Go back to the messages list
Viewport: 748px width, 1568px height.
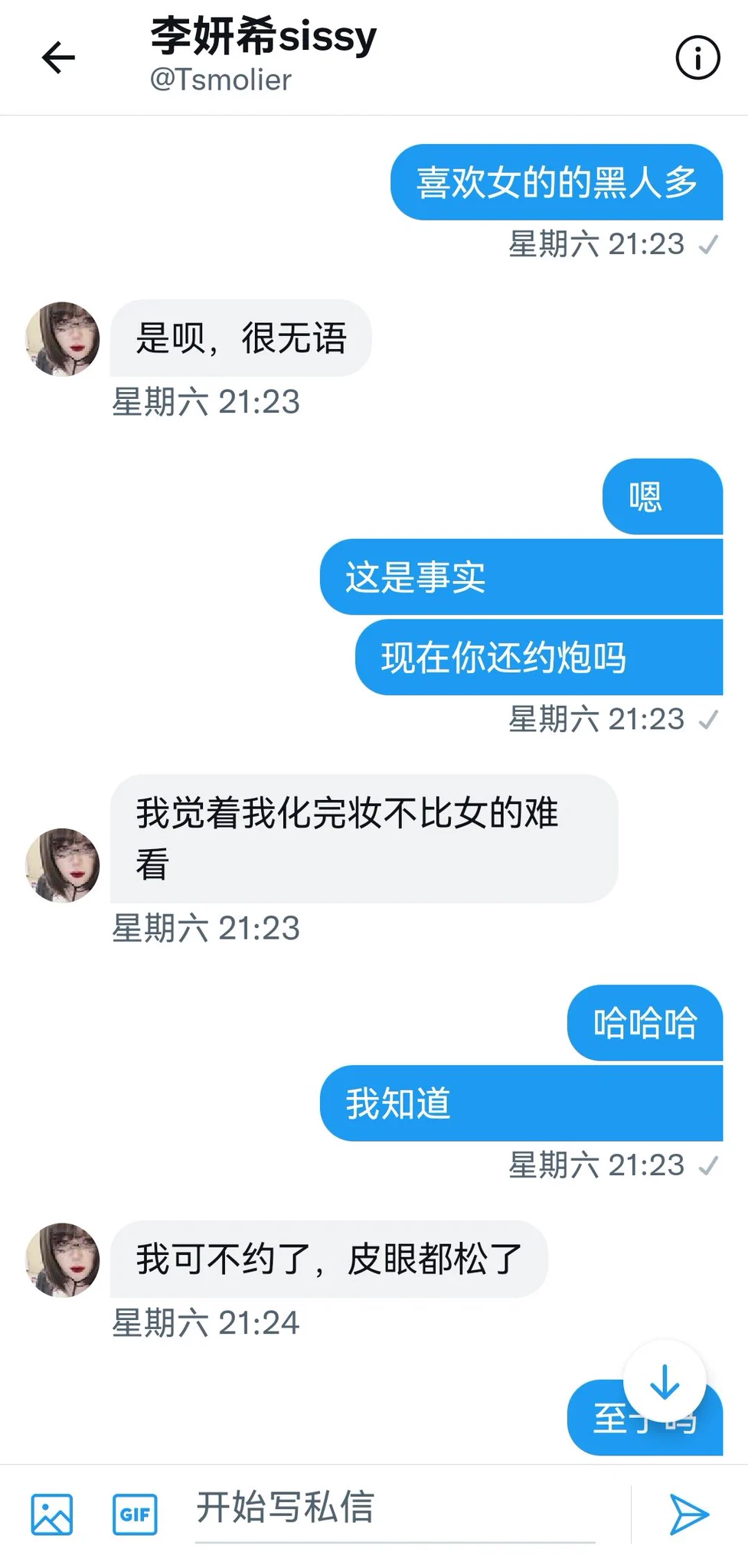(58, 57)
